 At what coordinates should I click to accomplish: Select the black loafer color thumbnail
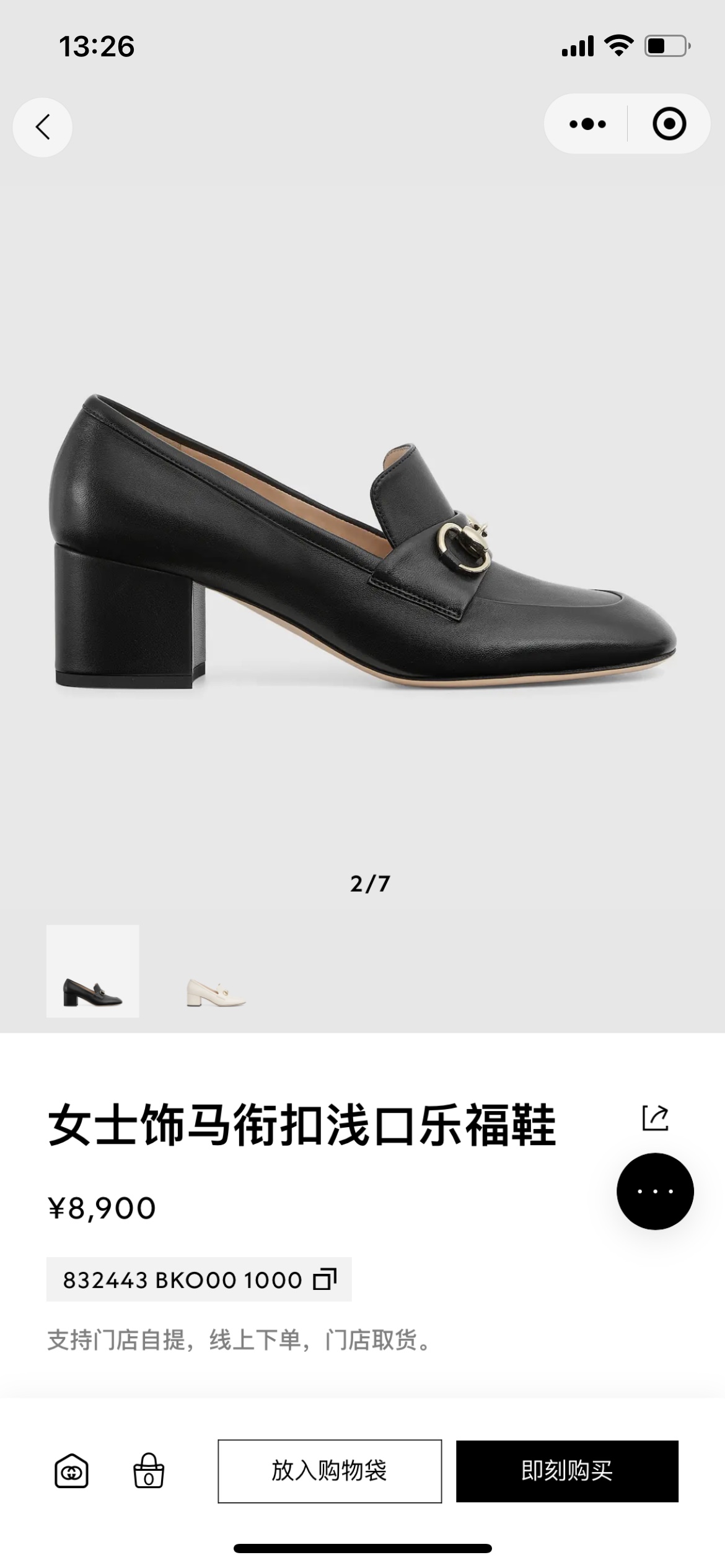click(x=93, y=971)
